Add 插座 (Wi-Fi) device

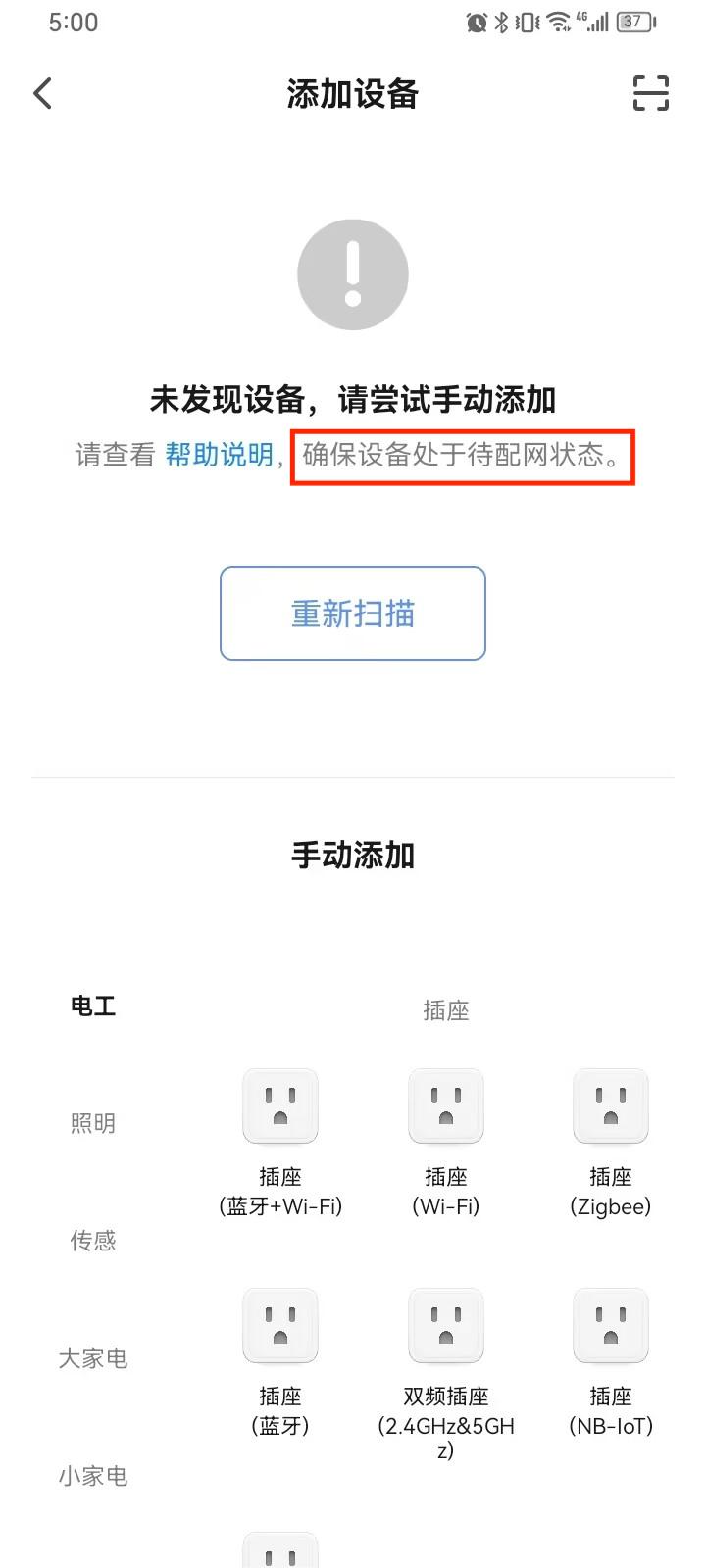446,1144
